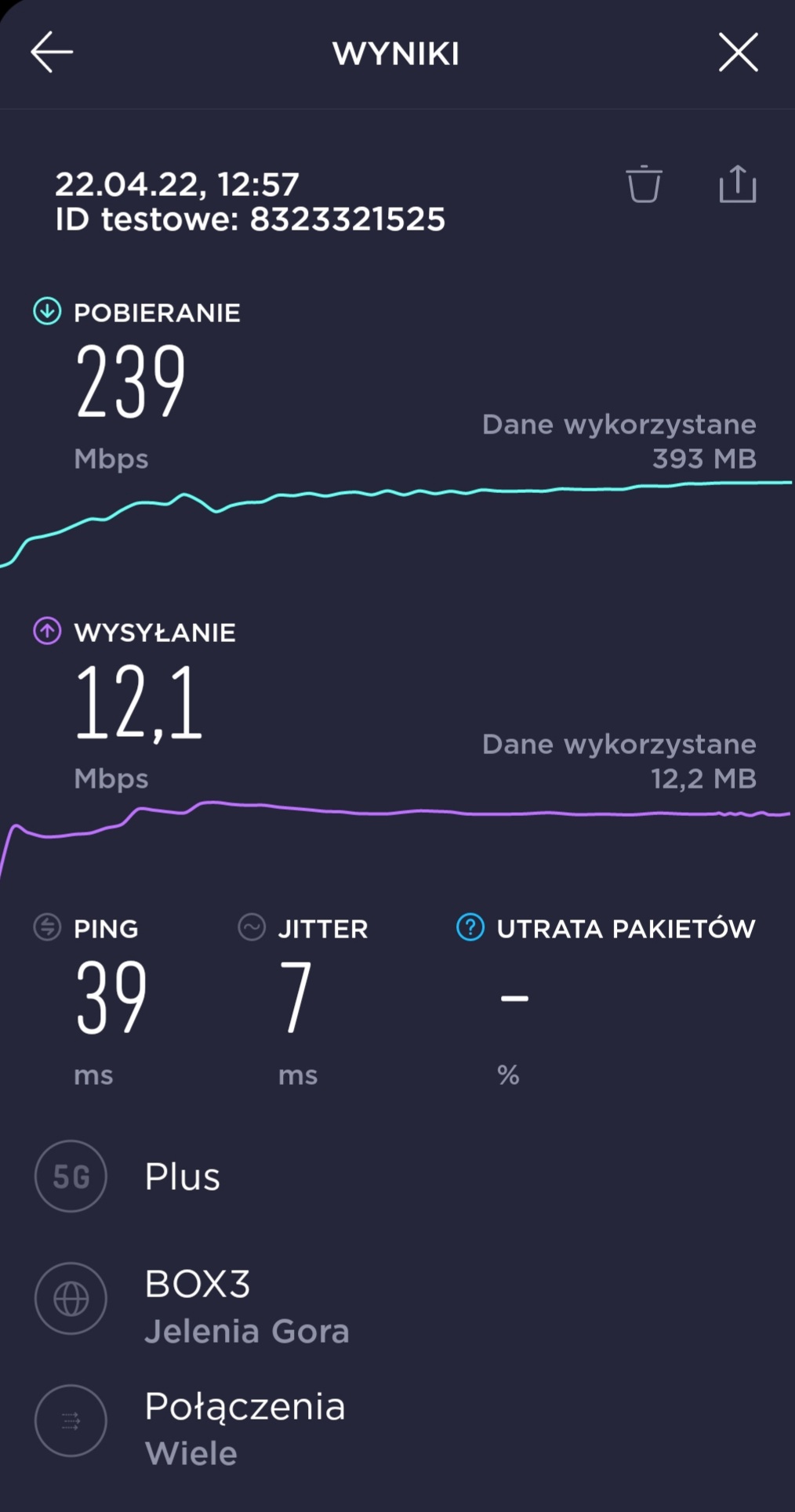Share this speed test result

[x=737, y=184]
